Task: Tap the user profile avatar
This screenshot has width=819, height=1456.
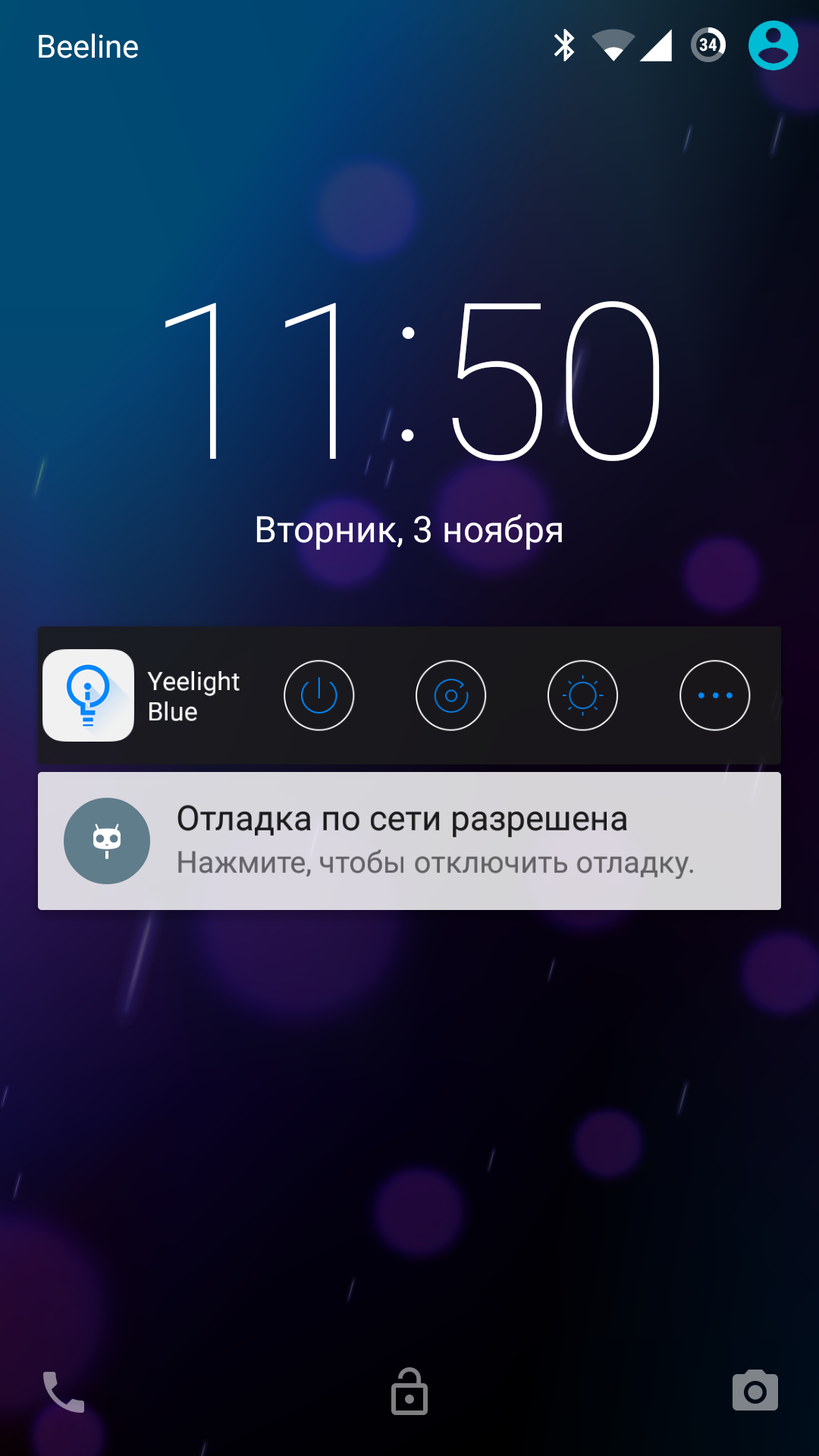Action: pyautogui.click(x=773, y=45)
